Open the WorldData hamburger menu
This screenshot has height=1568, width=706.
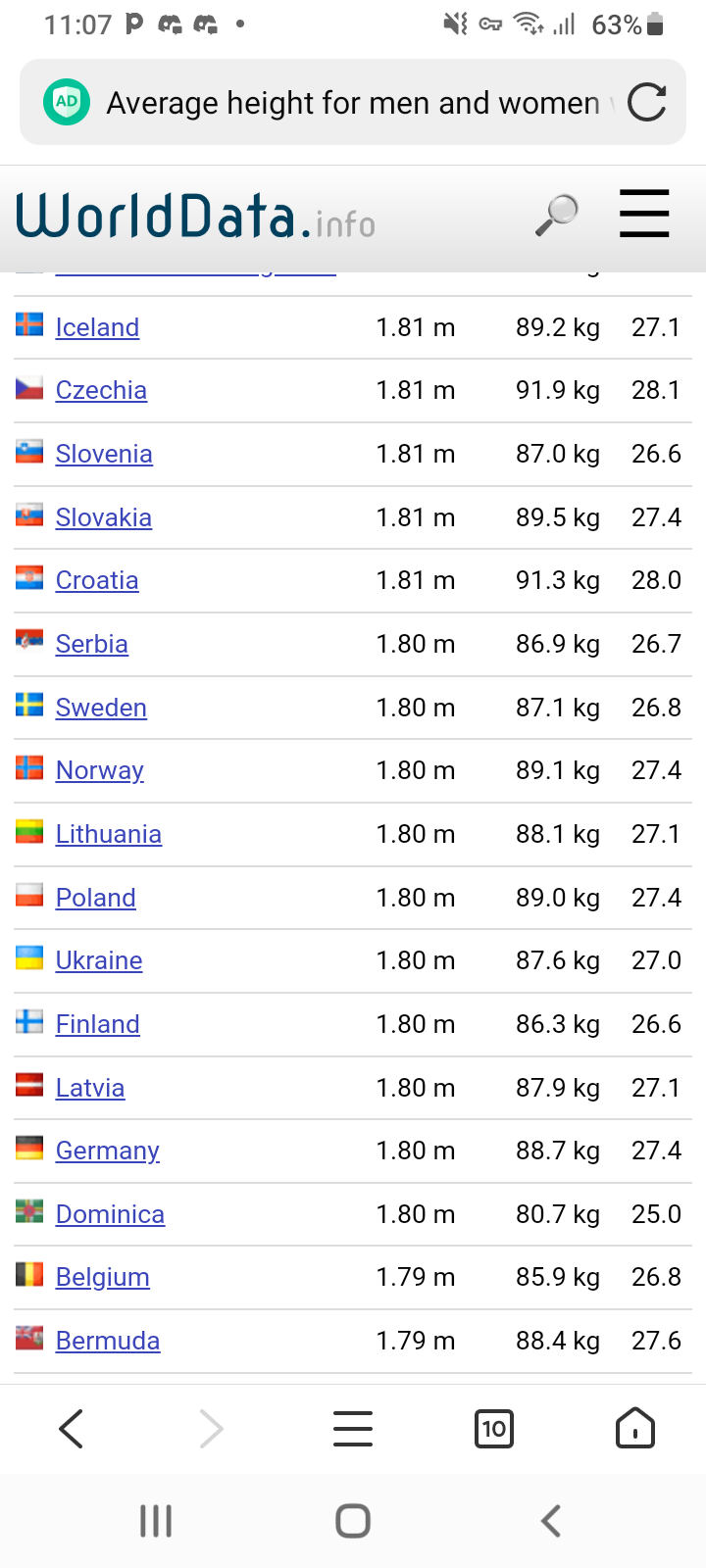644,214
